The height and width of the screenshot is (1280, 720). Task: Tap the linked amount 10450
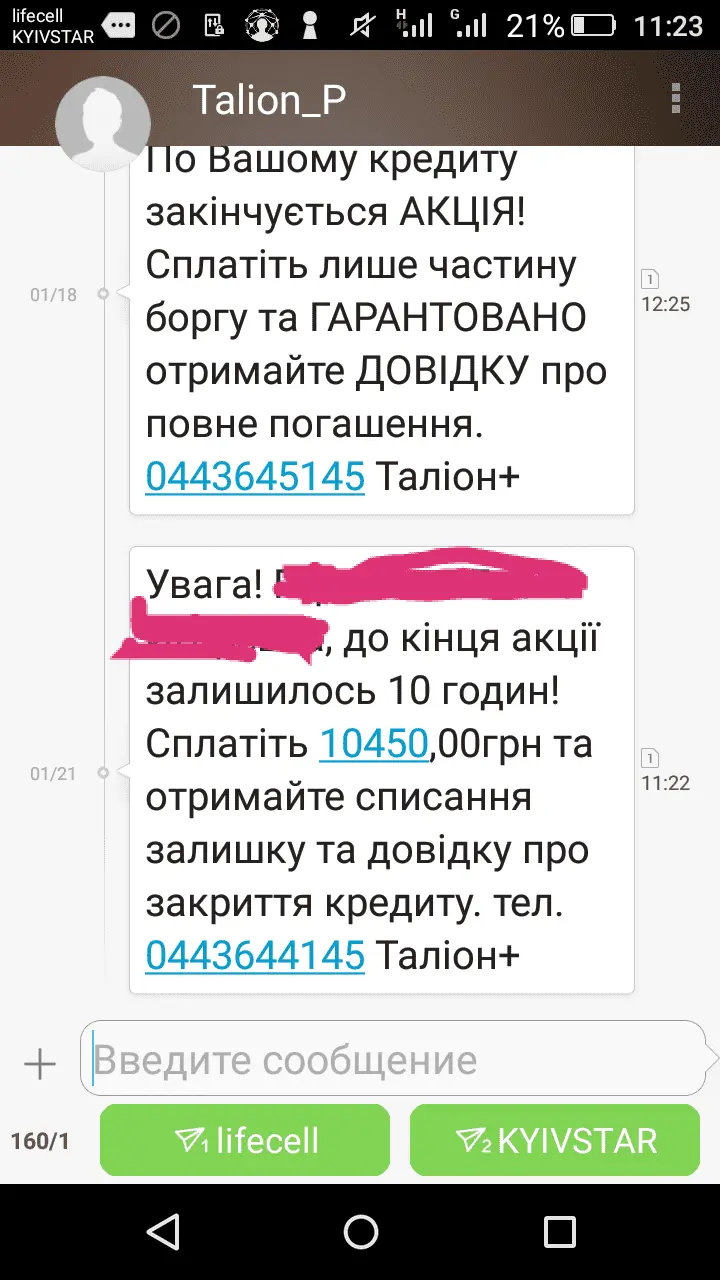pyautogui.click(x=373, y=744)
